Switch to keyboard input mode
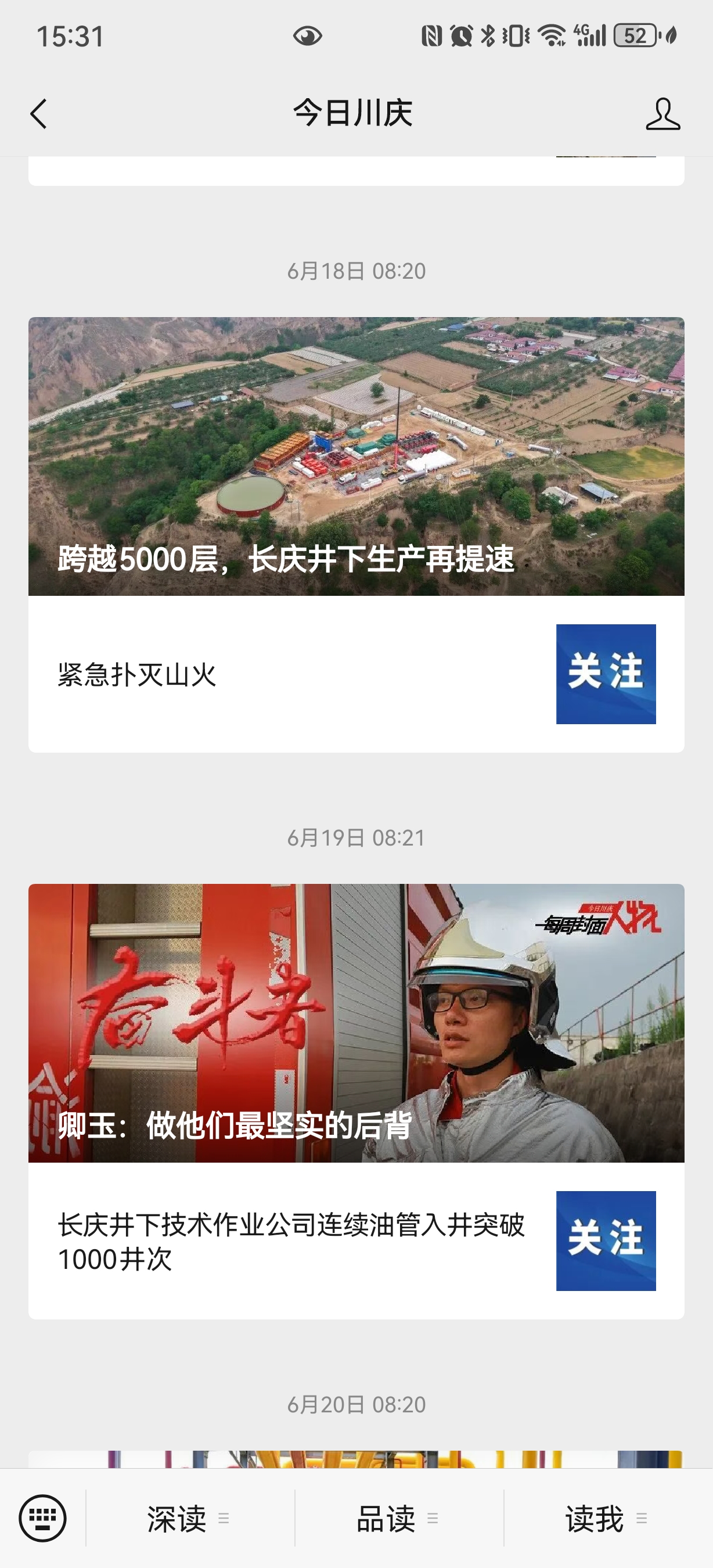The image size is (713, 1568). (42, 1518)
